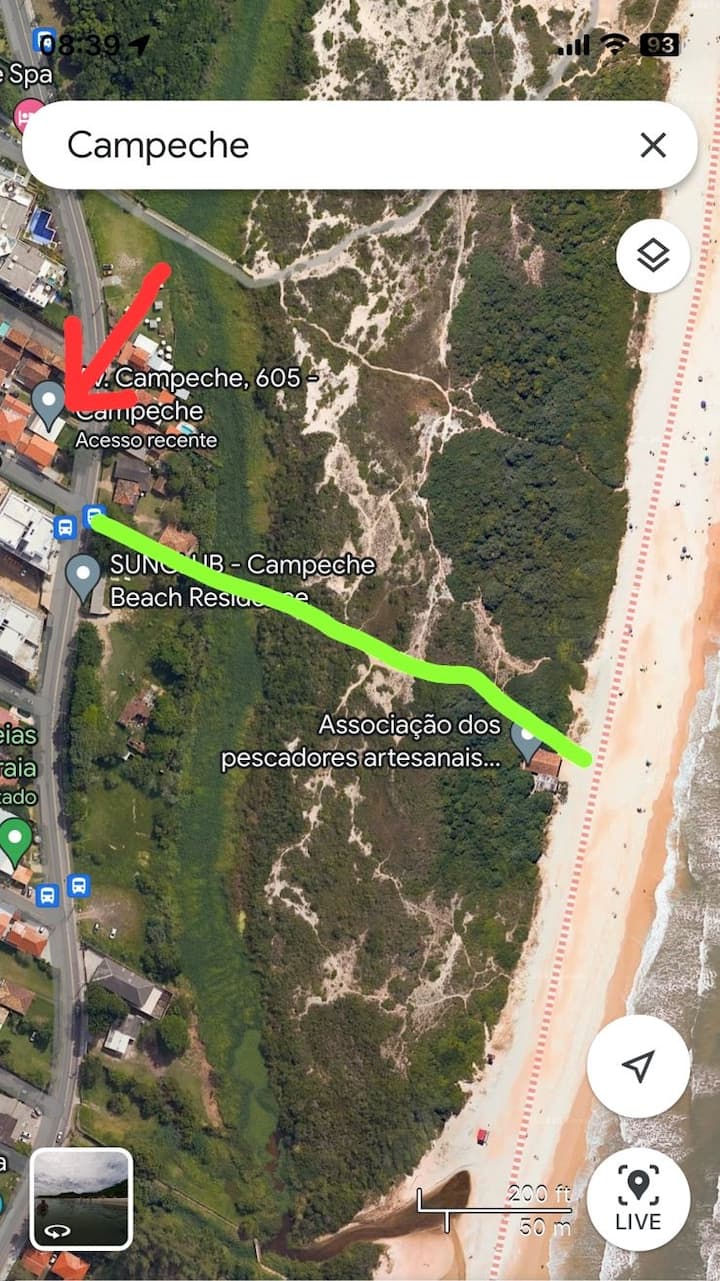720x1281 pixels.
Task: Open Live View mode
Action: coord(639,1199)
